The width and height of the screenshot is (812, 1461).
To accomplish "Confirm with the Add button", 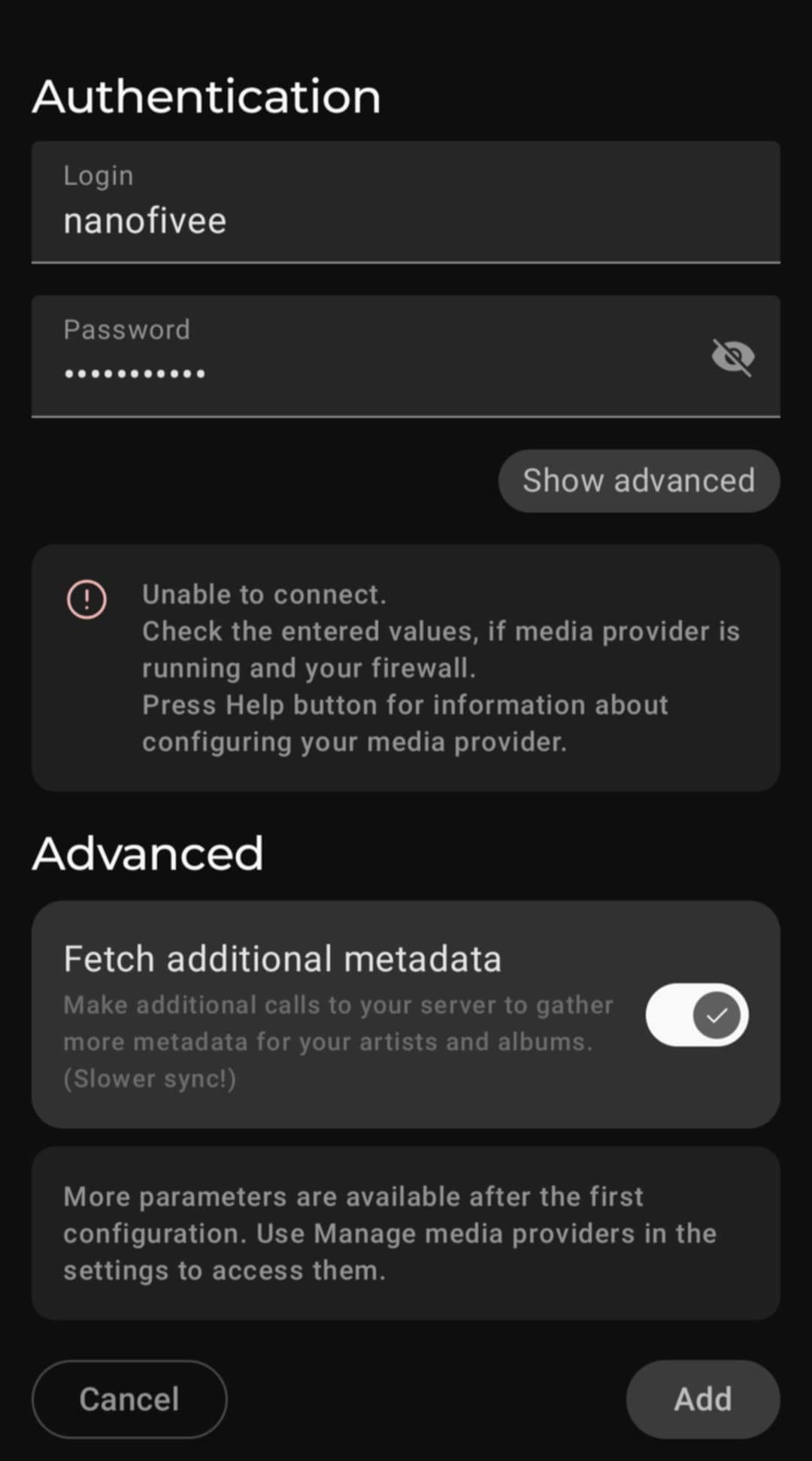I will tap(702, 1399).
